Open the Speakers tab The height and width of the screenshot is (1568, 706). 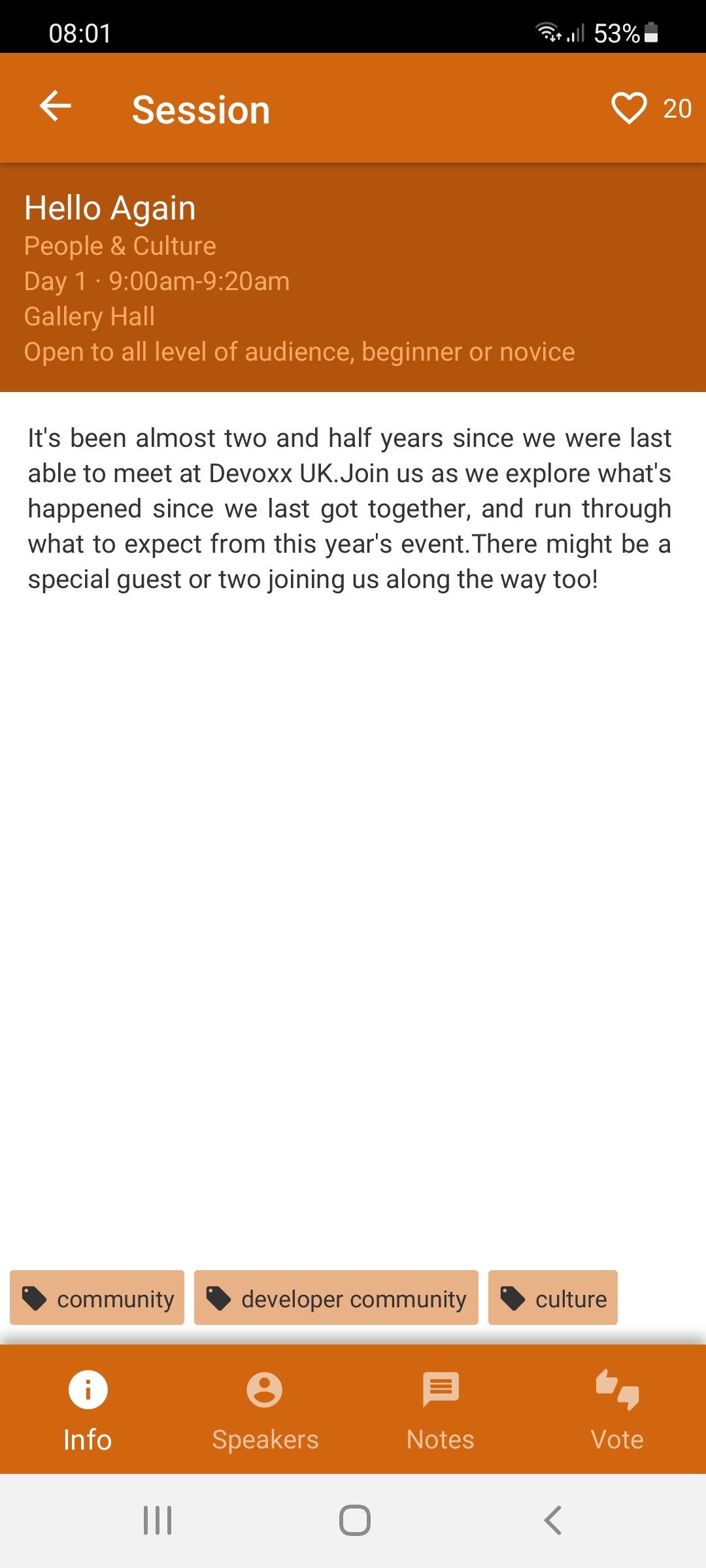point(265,1410)
